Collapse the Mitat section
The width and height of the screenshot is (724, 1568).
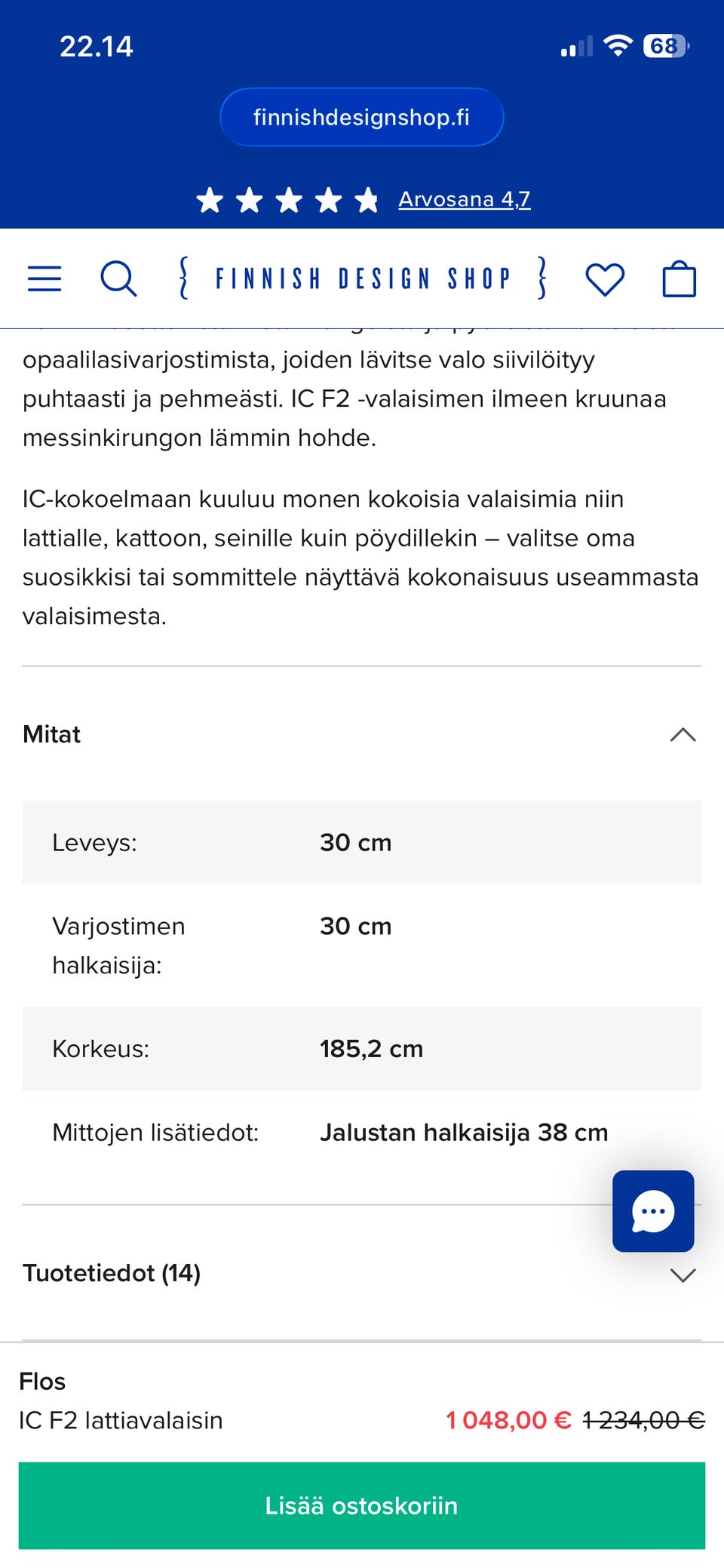click(x=682, y=734)
